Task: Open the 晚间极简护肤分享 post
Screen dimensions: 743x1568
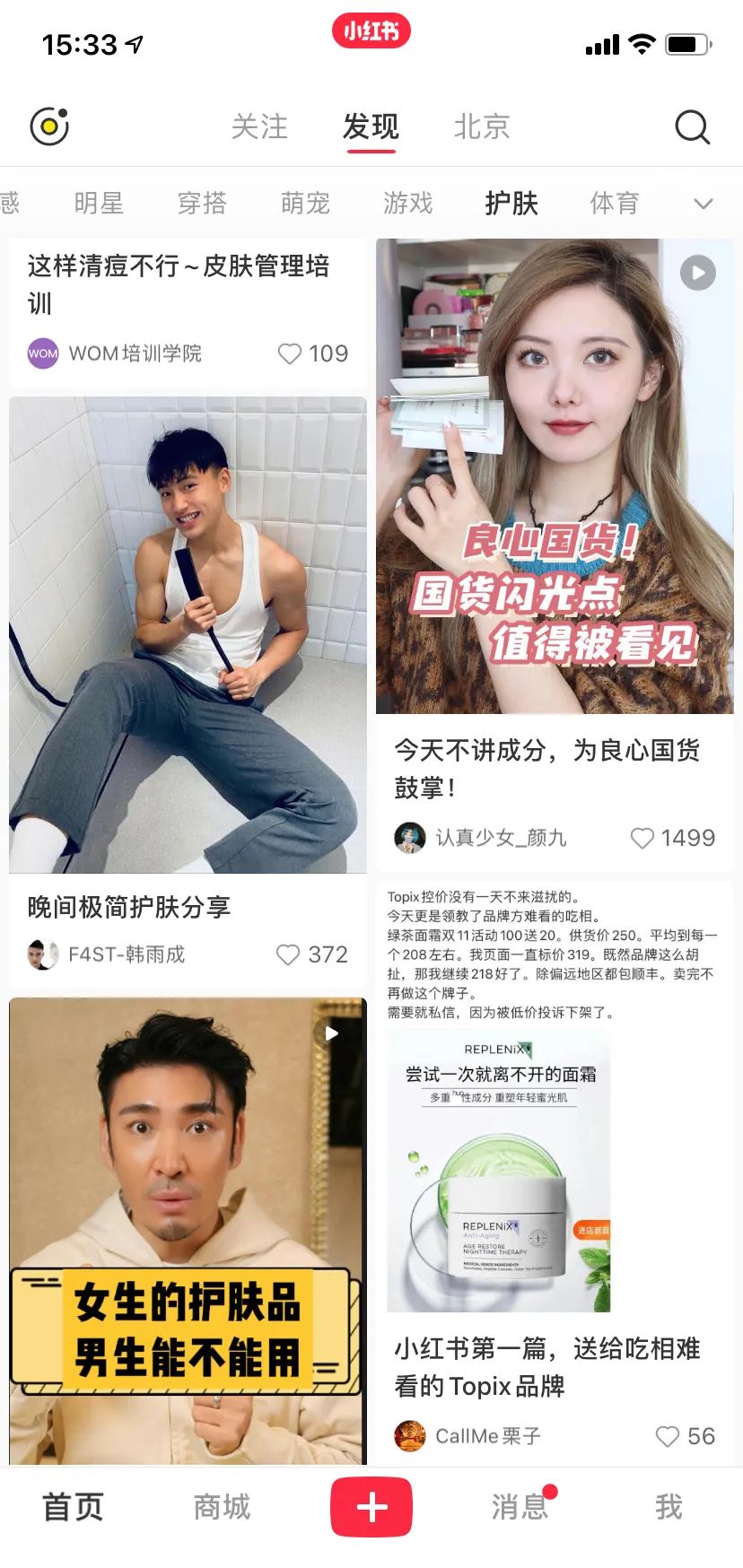Action: coord(188,635)
